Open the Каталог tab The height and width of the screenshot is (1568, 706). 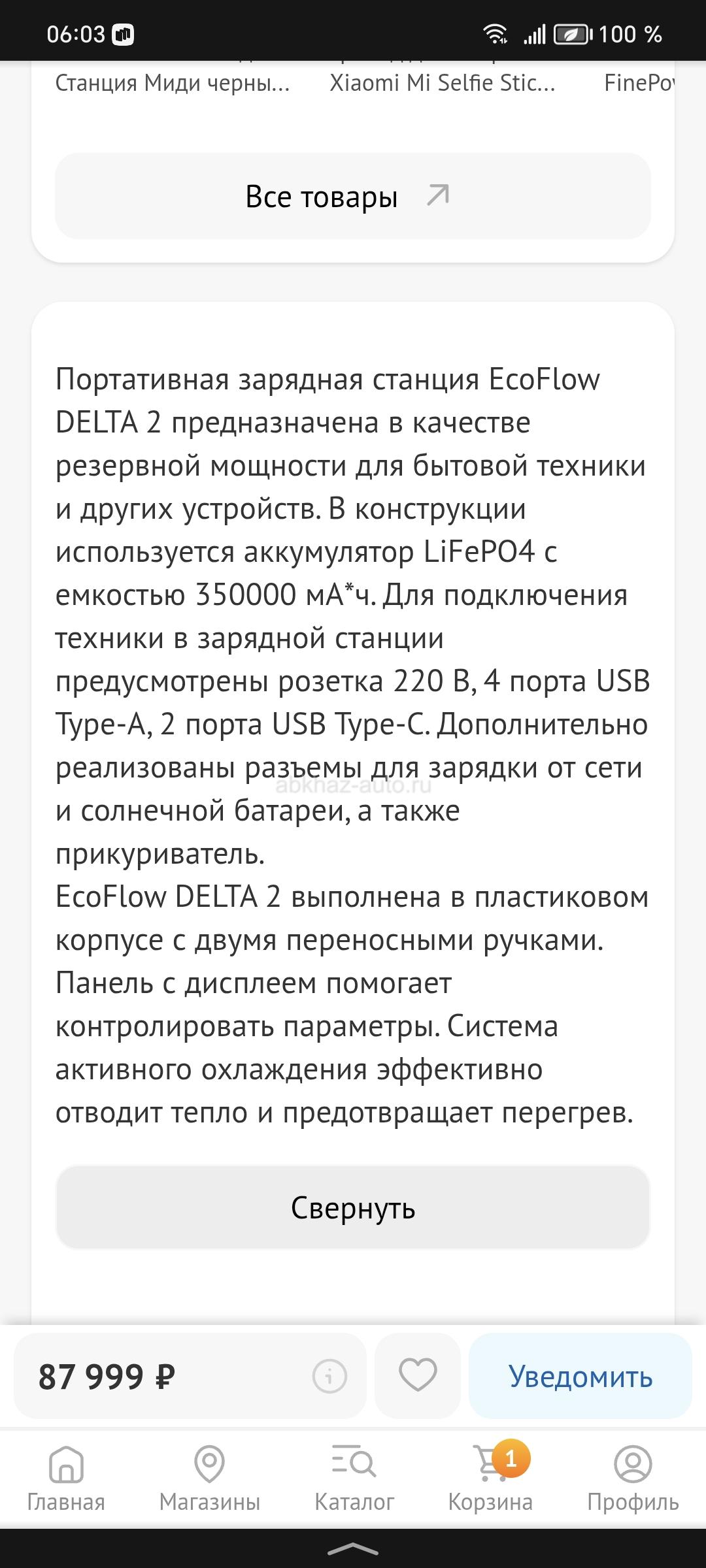point(354,1479)
